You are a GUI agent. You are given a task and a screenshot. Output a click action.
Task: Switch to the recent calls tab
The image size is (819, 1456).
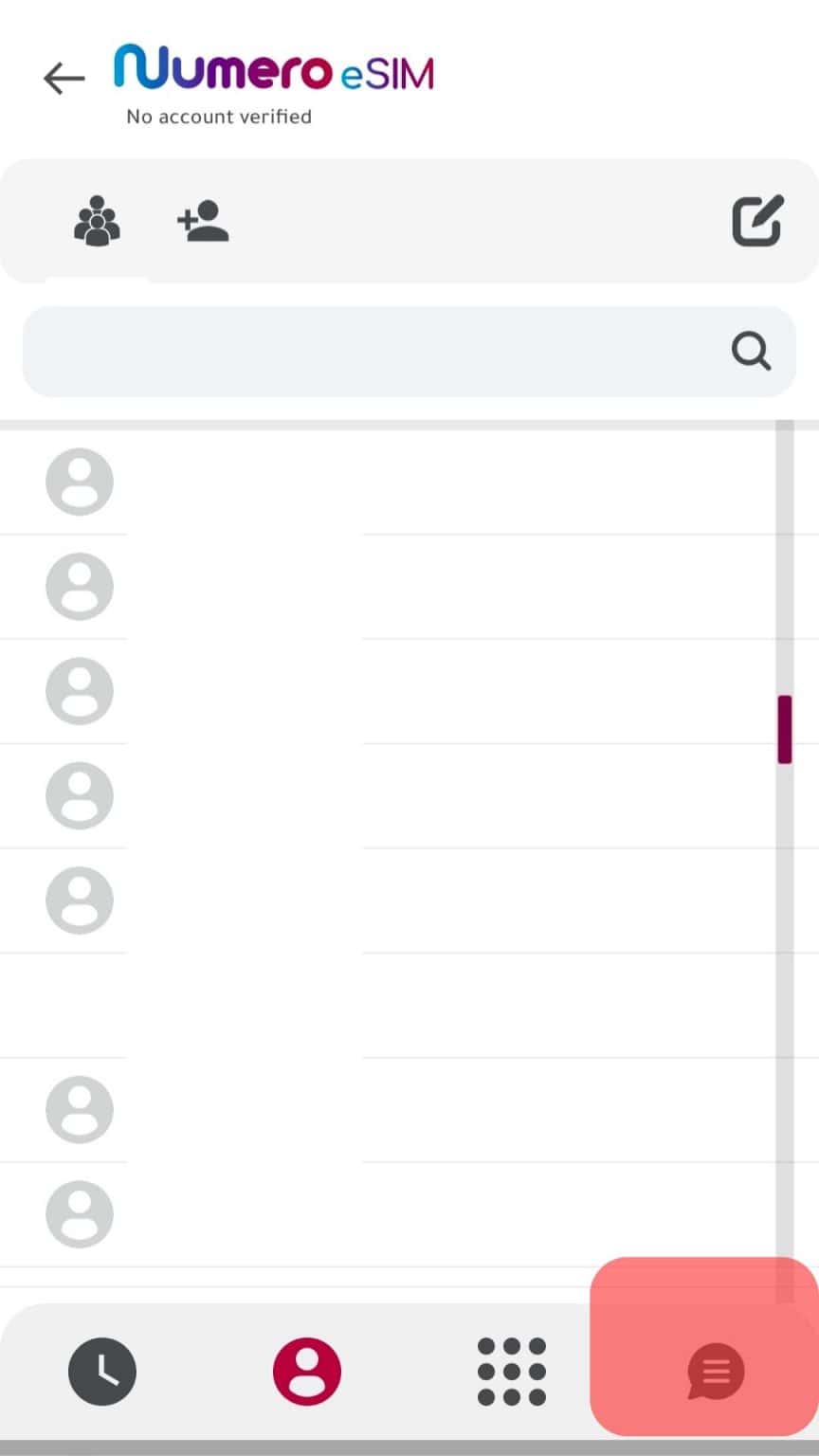pyautogui.click(x=102, y=1371)
